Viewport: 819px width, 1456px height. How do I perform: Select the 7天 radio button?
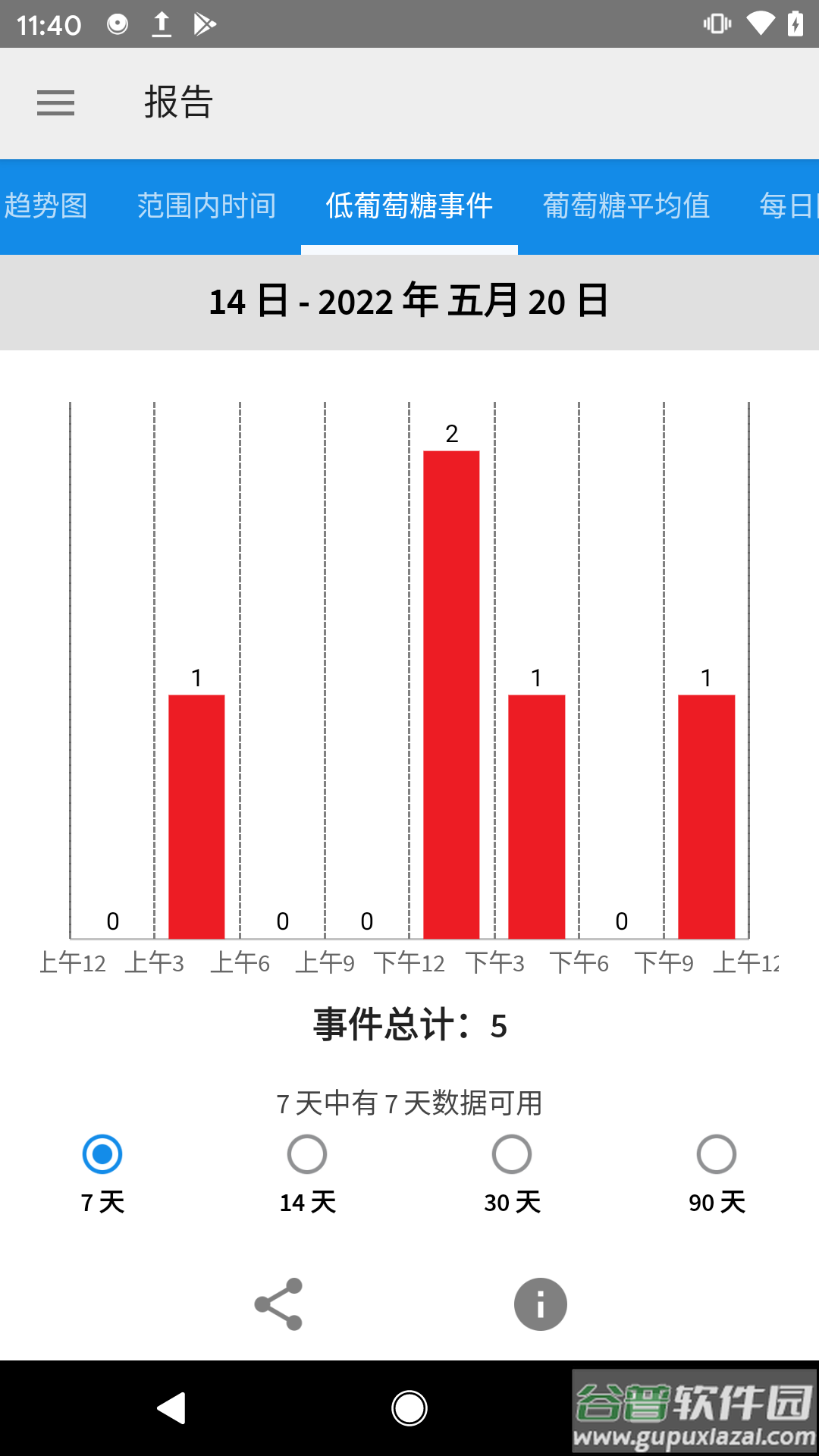point(102,1153)
